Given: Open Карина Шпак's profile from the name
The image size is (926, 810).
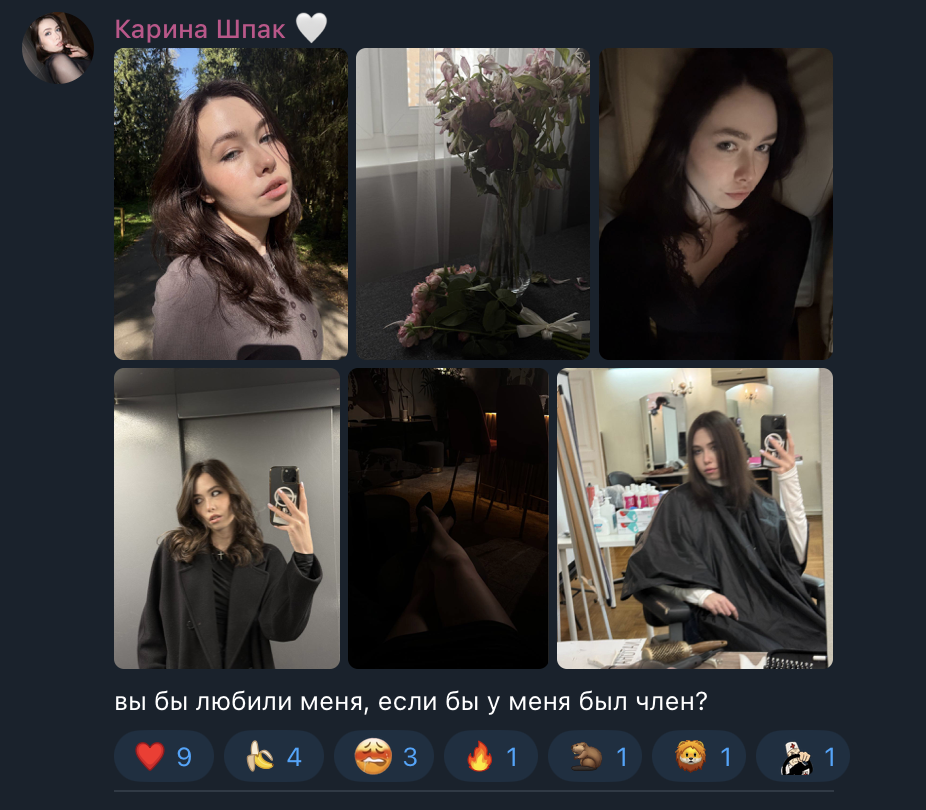Looking at the screenshot, I should [x=200, y=29].
